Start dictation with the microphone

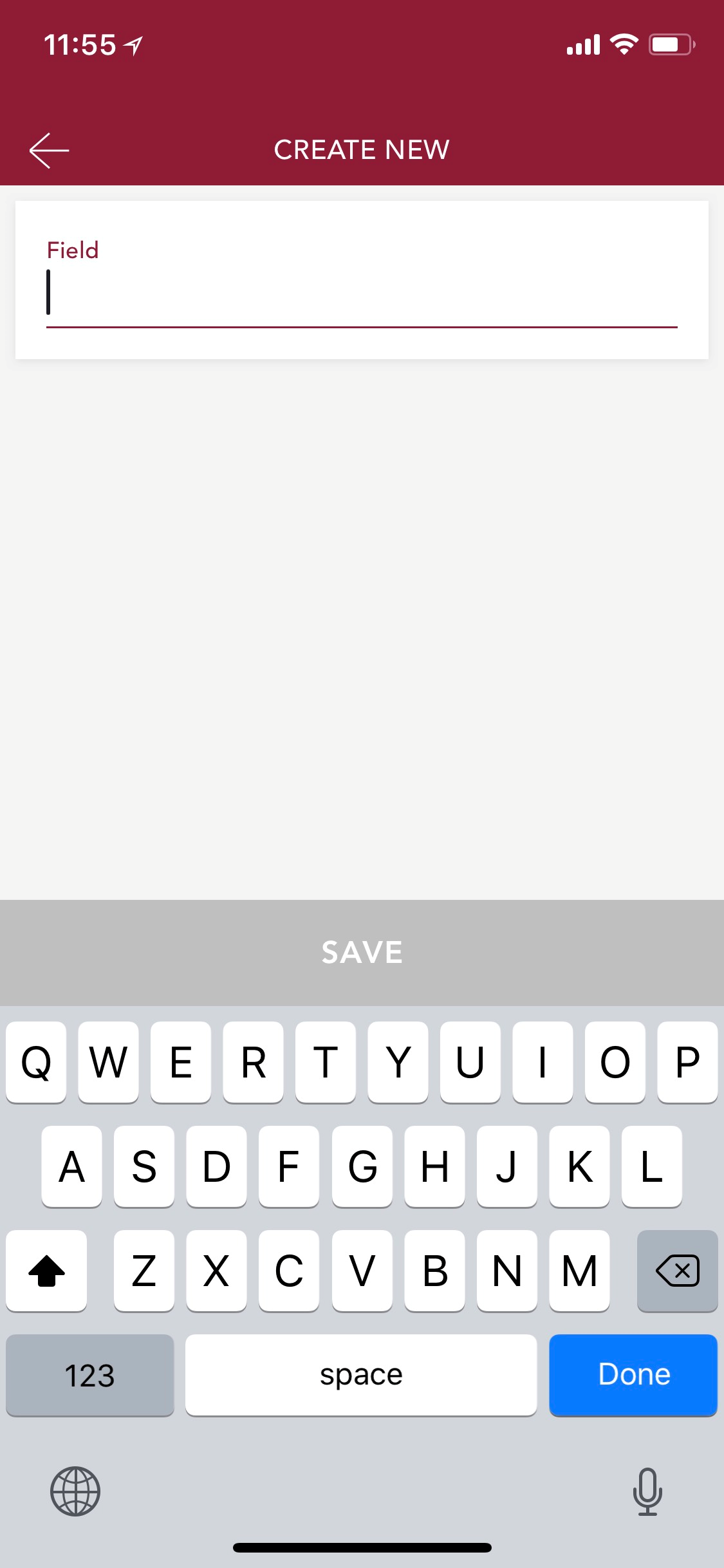(x=647, y=1491)
